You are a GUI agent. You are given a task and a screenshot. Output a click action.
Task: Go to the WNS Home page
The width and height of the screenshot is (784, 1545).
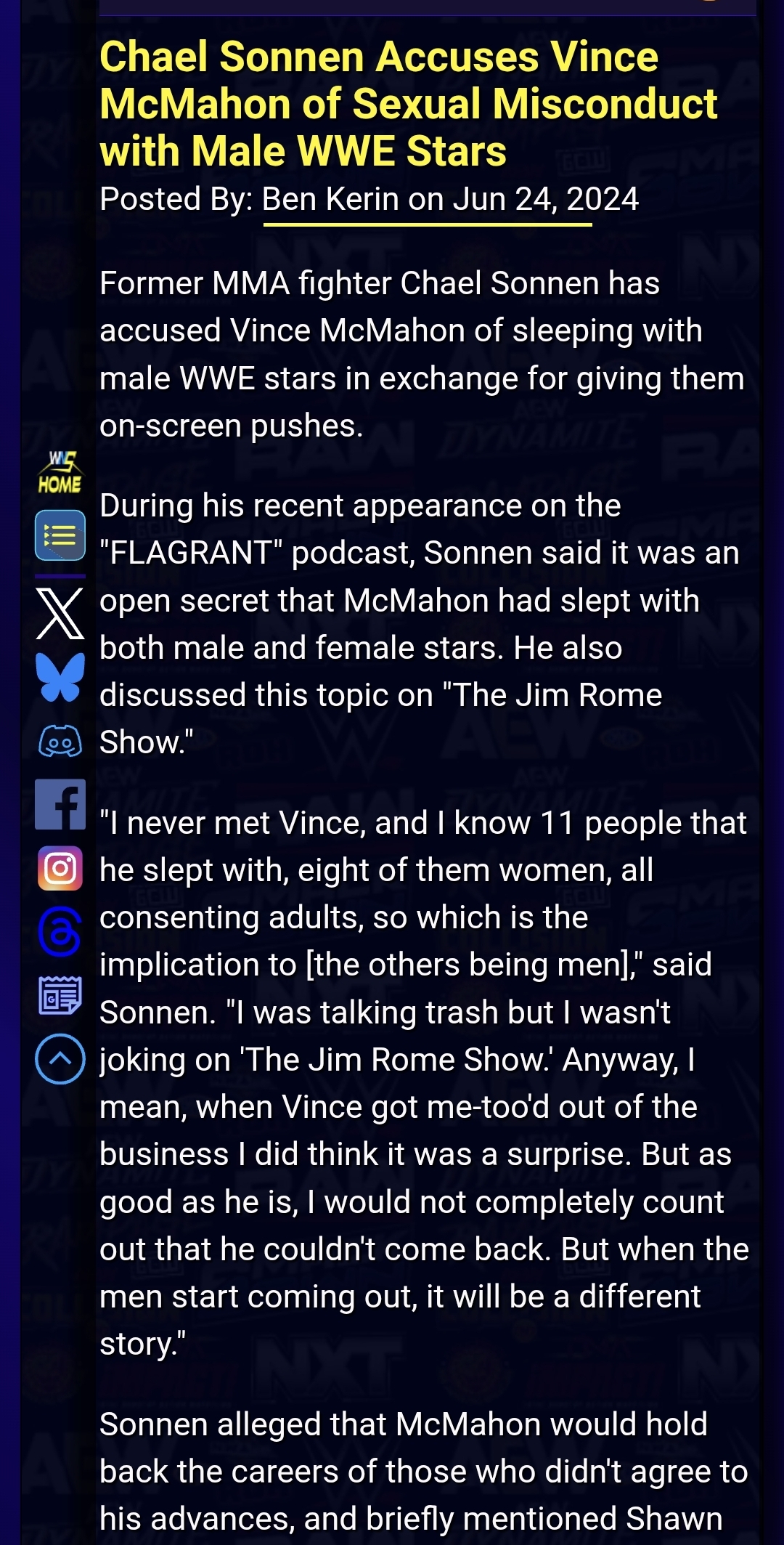tap(60, 474)
